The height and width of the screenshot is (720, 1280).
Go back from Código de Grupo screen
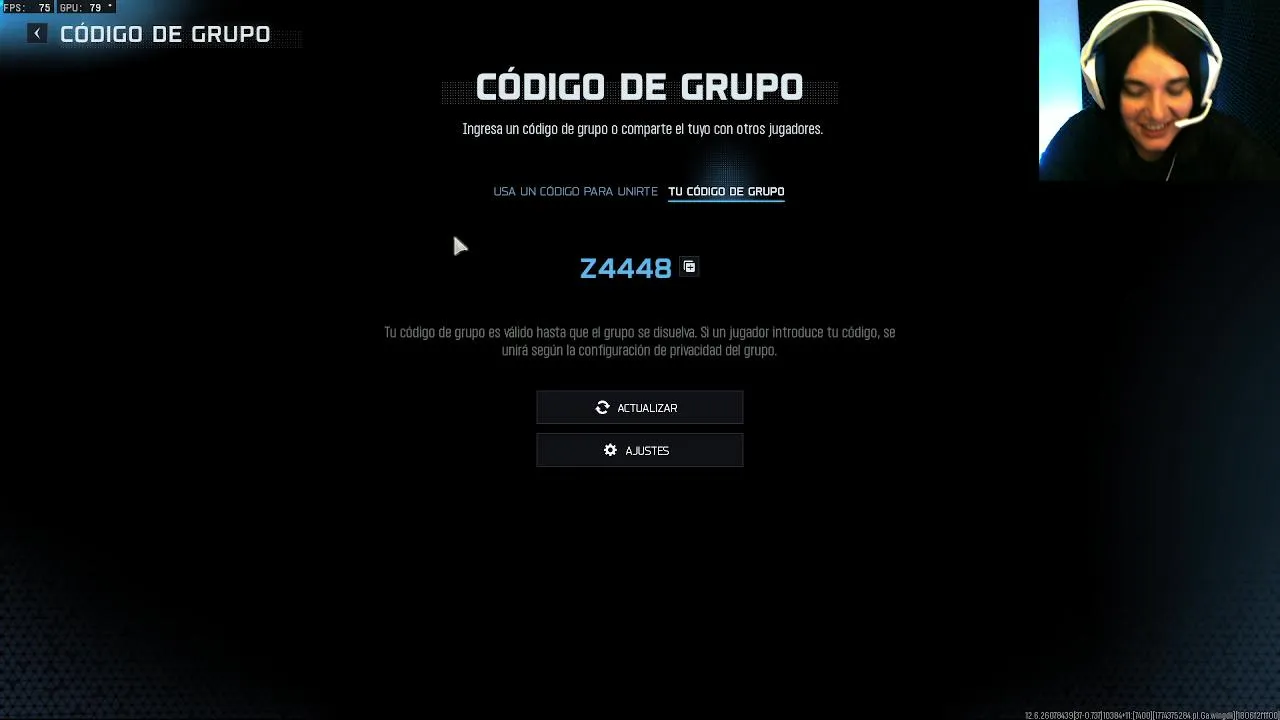pos(37,34)
